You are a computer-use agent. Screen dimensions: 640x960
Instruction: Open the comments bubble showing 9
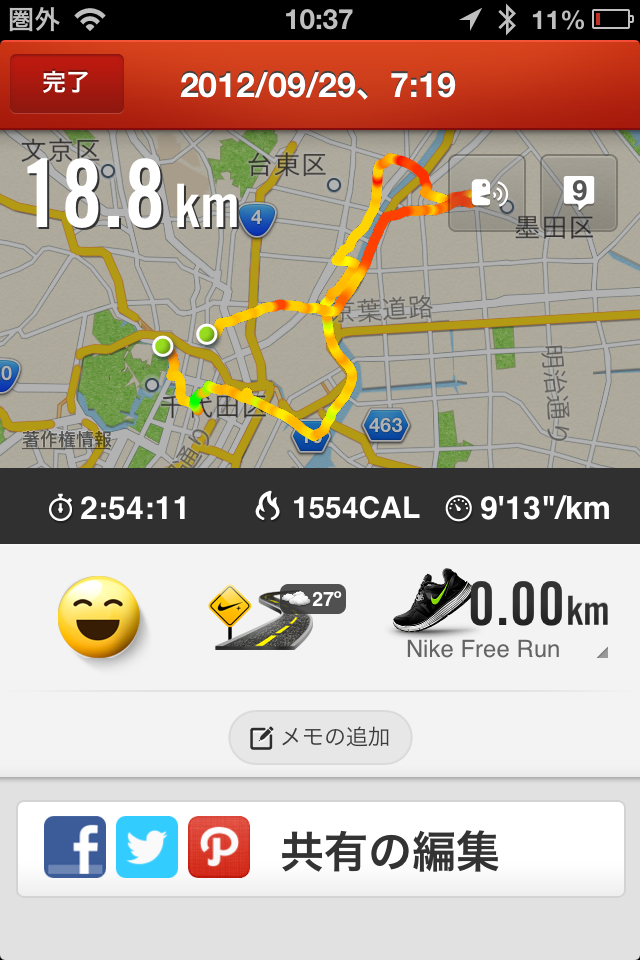pyautogui.click(x=579, y=193)
